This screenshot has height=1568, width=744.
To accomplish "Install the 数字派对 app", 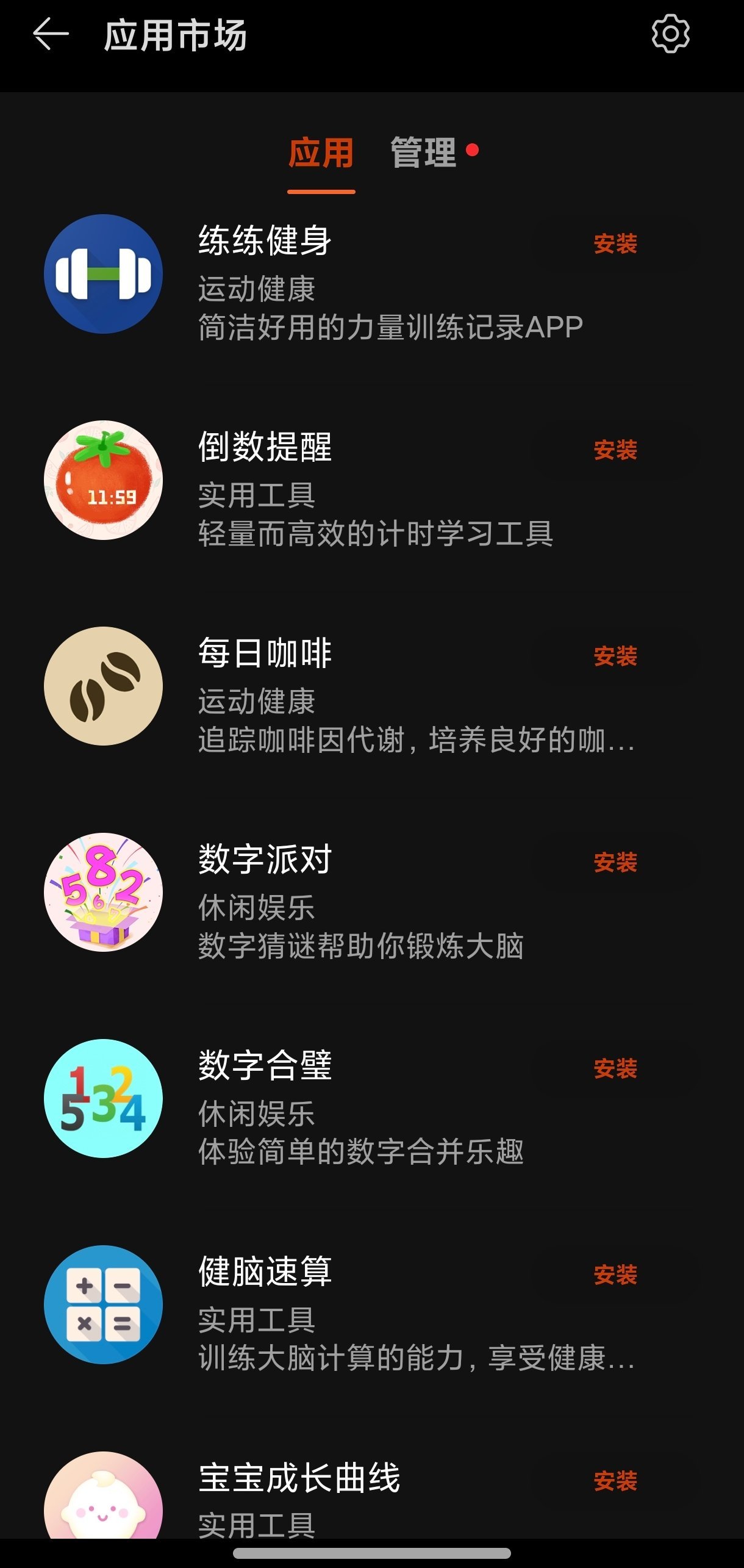I will coord(615,863).
